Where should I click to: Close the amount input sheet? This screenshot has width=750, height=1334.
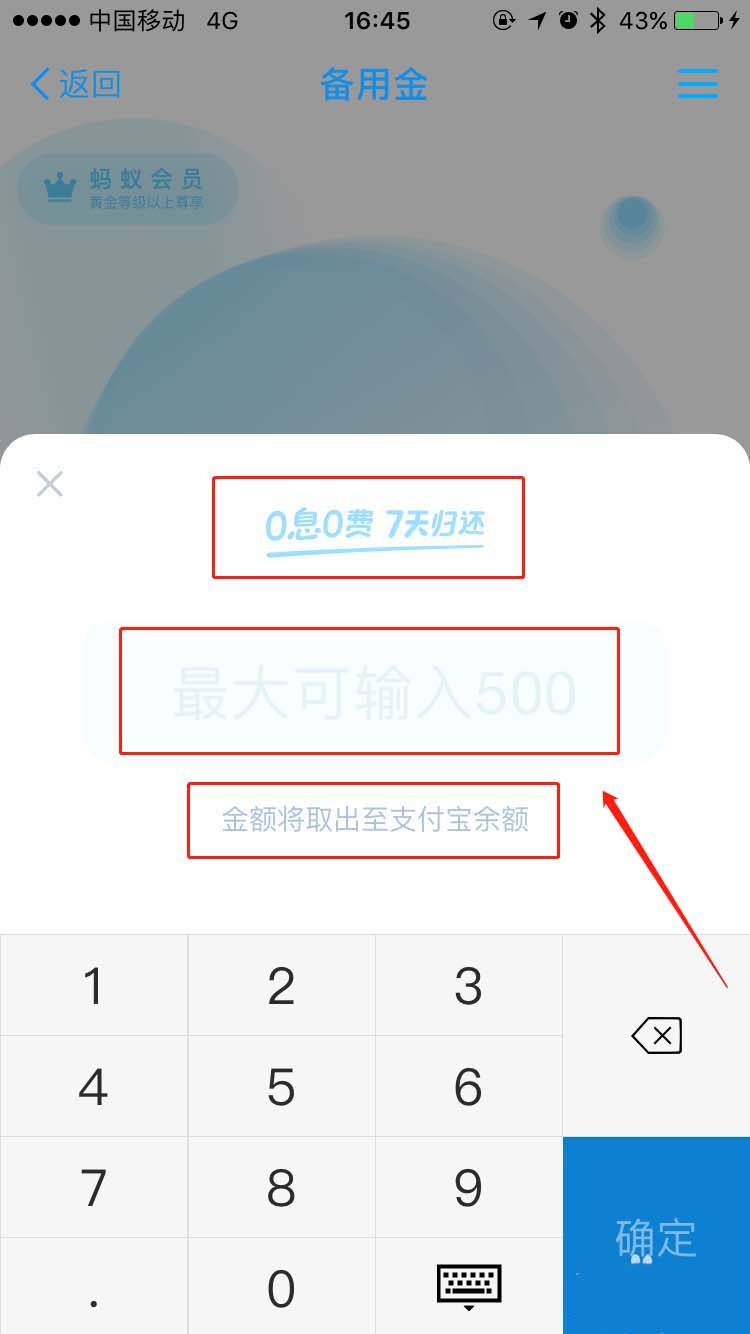[49, 484]
